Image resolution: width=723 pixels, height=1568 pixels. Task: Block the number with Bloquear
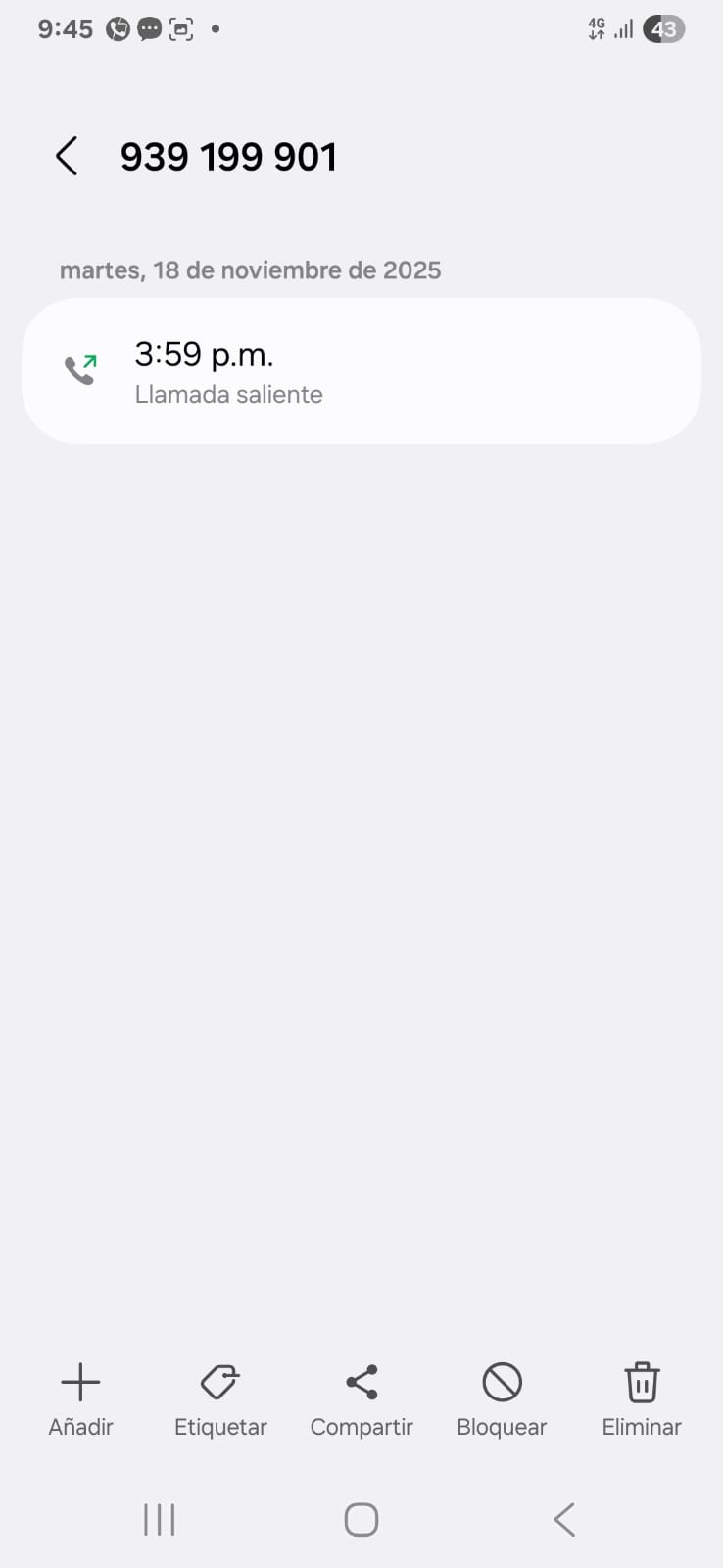pyautogui.click(x=502, y=1399)
